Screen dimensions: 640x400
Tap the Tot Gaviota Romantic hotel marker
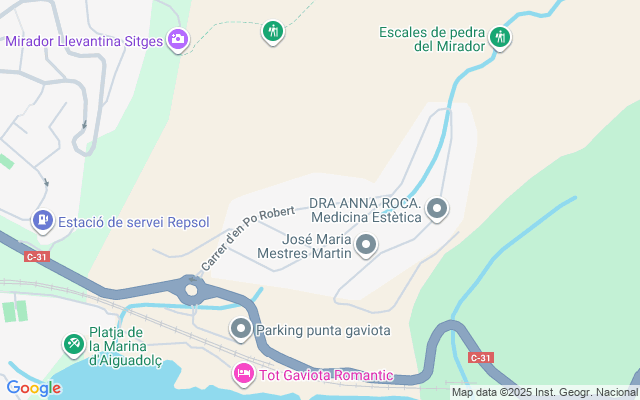(243, 374)
